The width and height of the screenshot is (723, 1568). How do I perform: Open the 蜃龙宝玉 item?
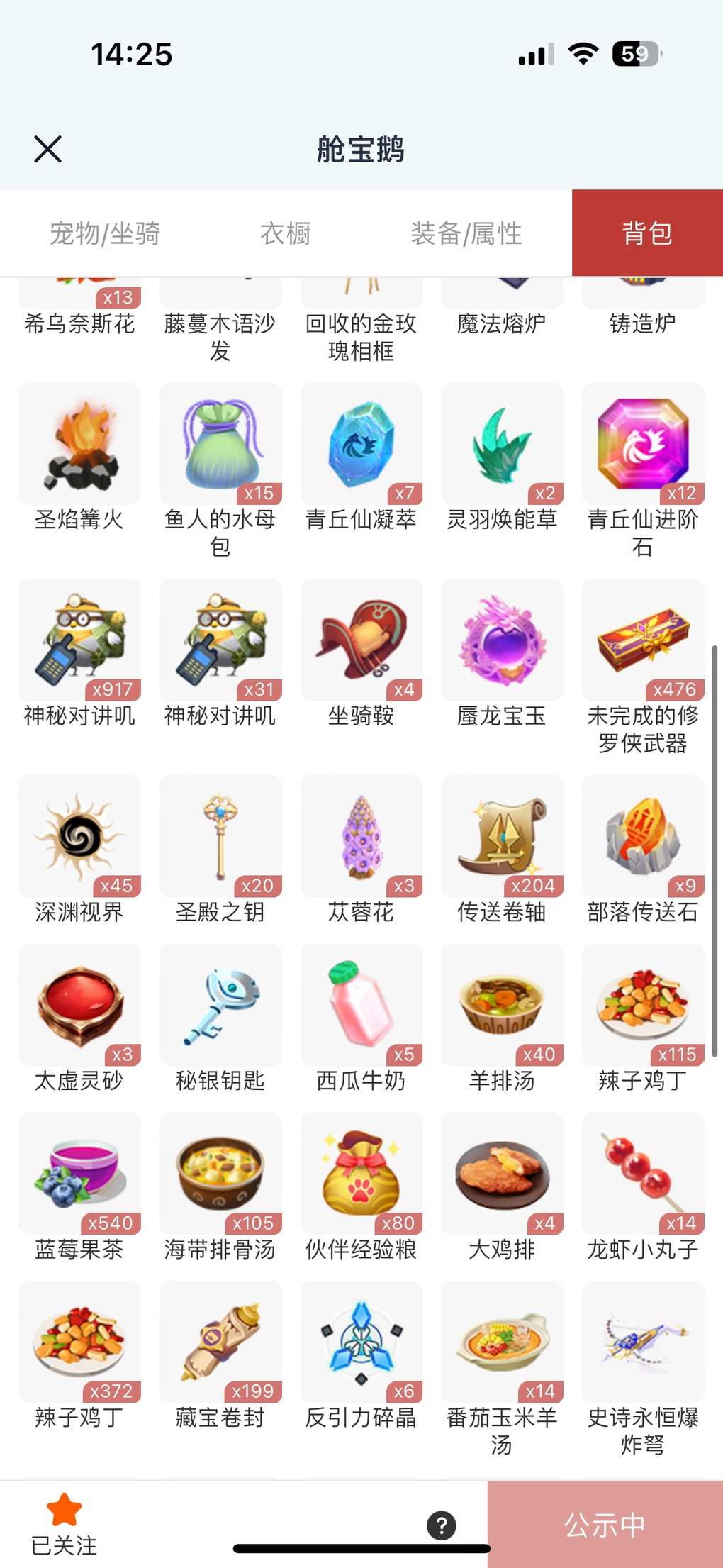(502, 640)
